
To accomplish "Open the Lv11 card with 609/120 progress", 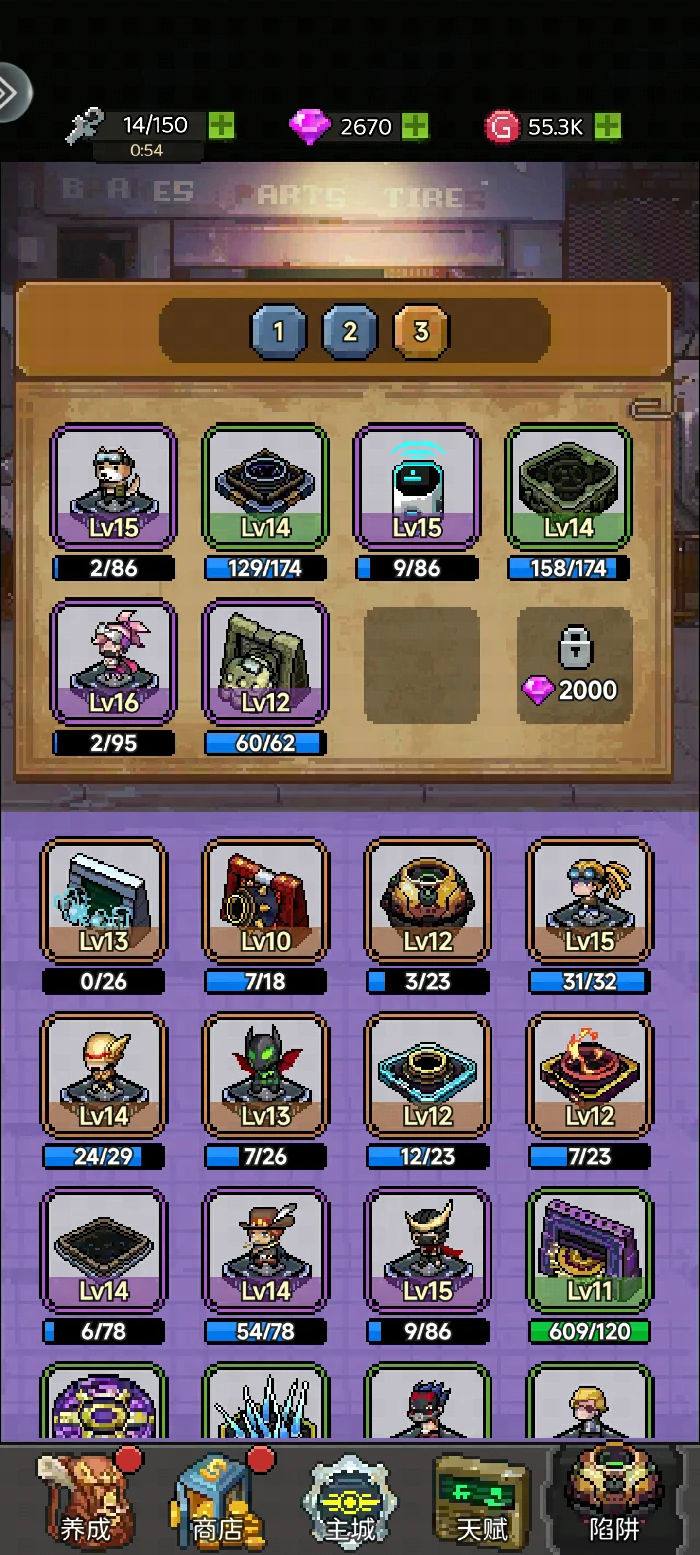I will 589,1250.
